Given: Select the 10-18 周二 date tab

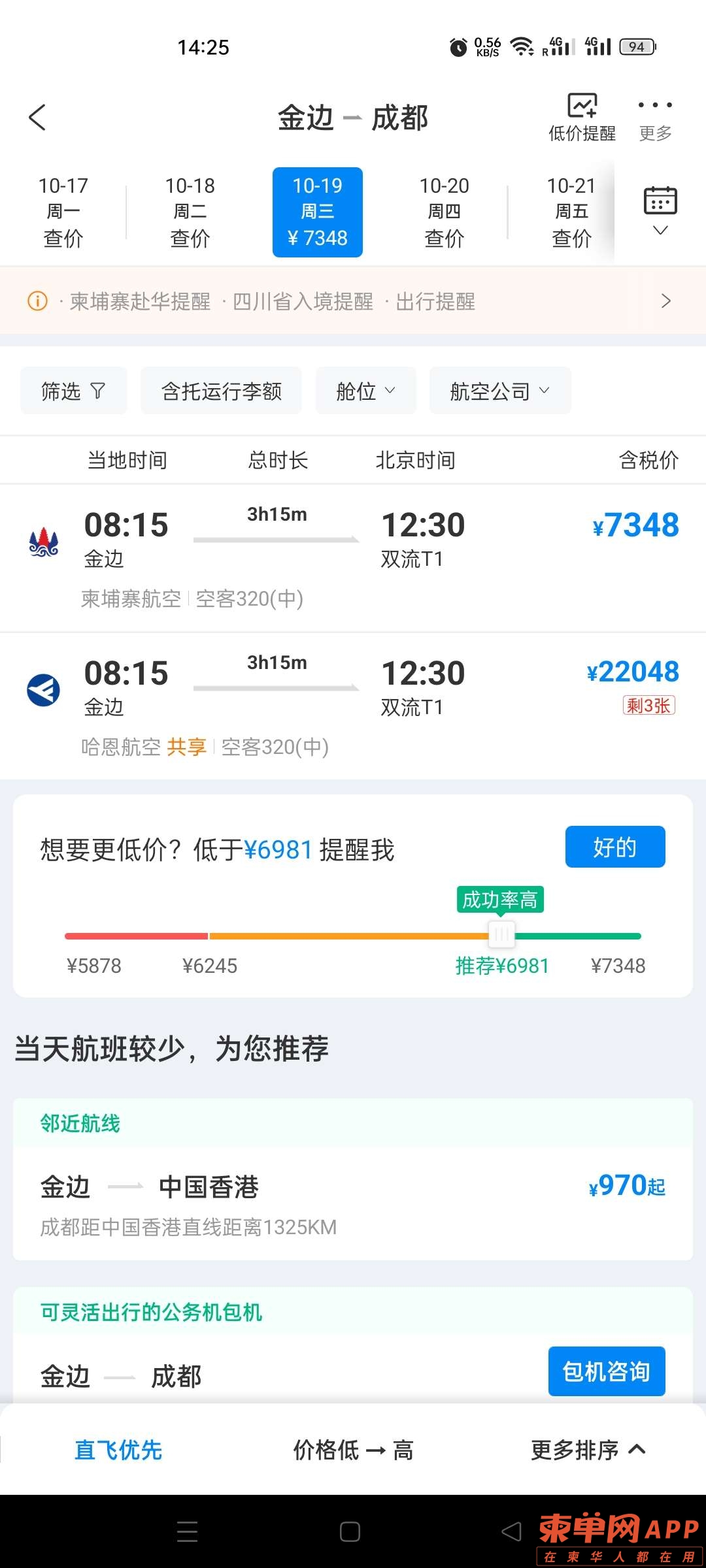Looking at the screenshot, I should click(190, 212).
